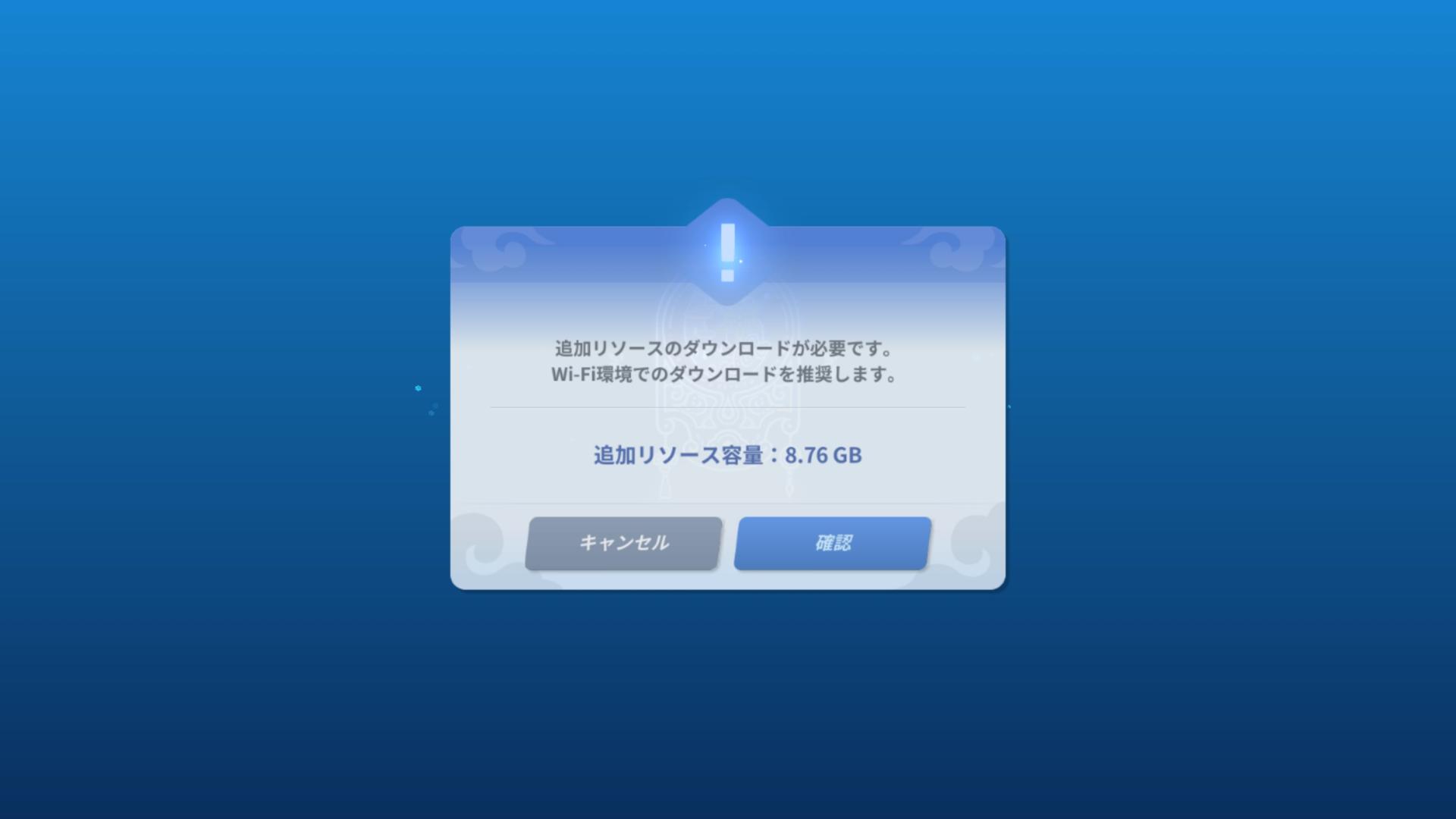Confirm the download with the 確認 button
The height and width of the screenshot is (819, 1456).
(833, 543)
